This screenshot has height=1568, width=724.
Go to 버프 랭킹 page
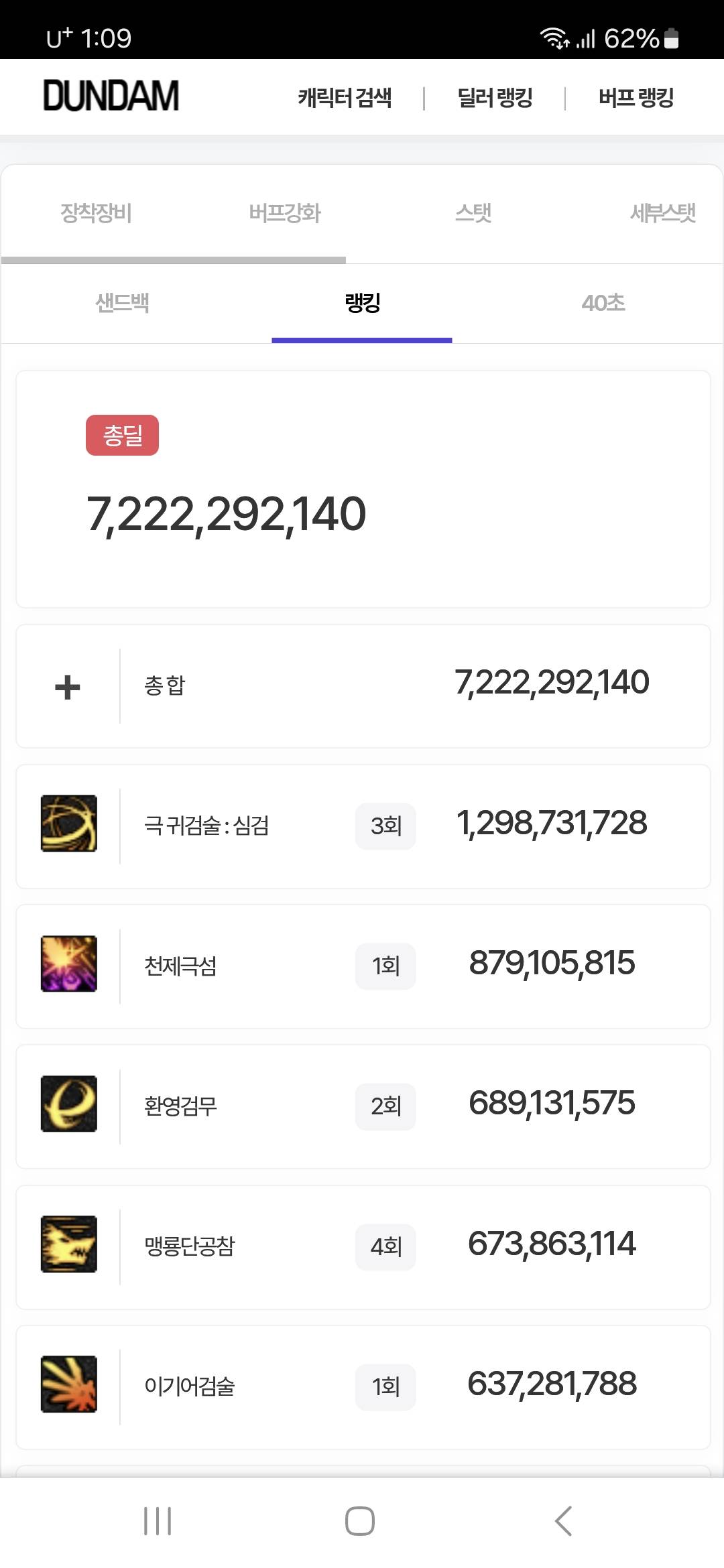(x=636, y=98)
